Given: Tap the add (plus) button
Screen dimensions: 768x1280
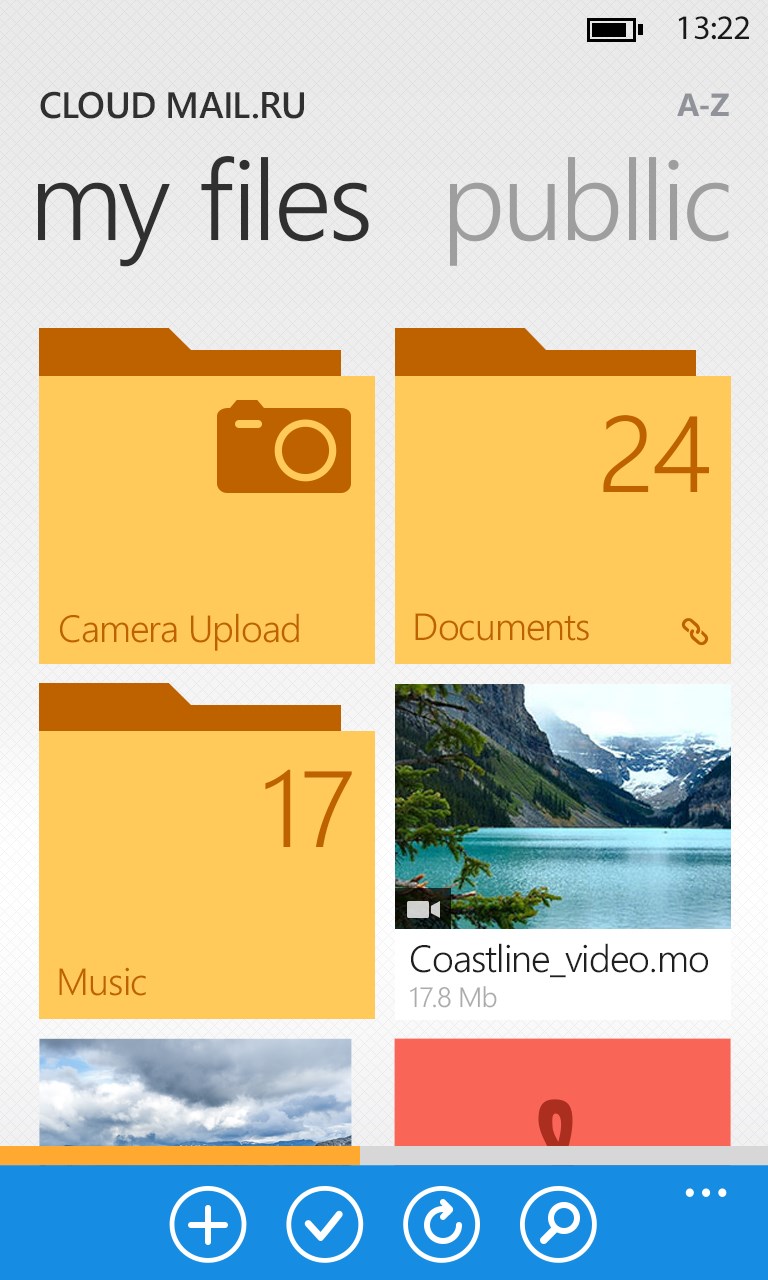Looking at the screenshot, I should 208,1224.
